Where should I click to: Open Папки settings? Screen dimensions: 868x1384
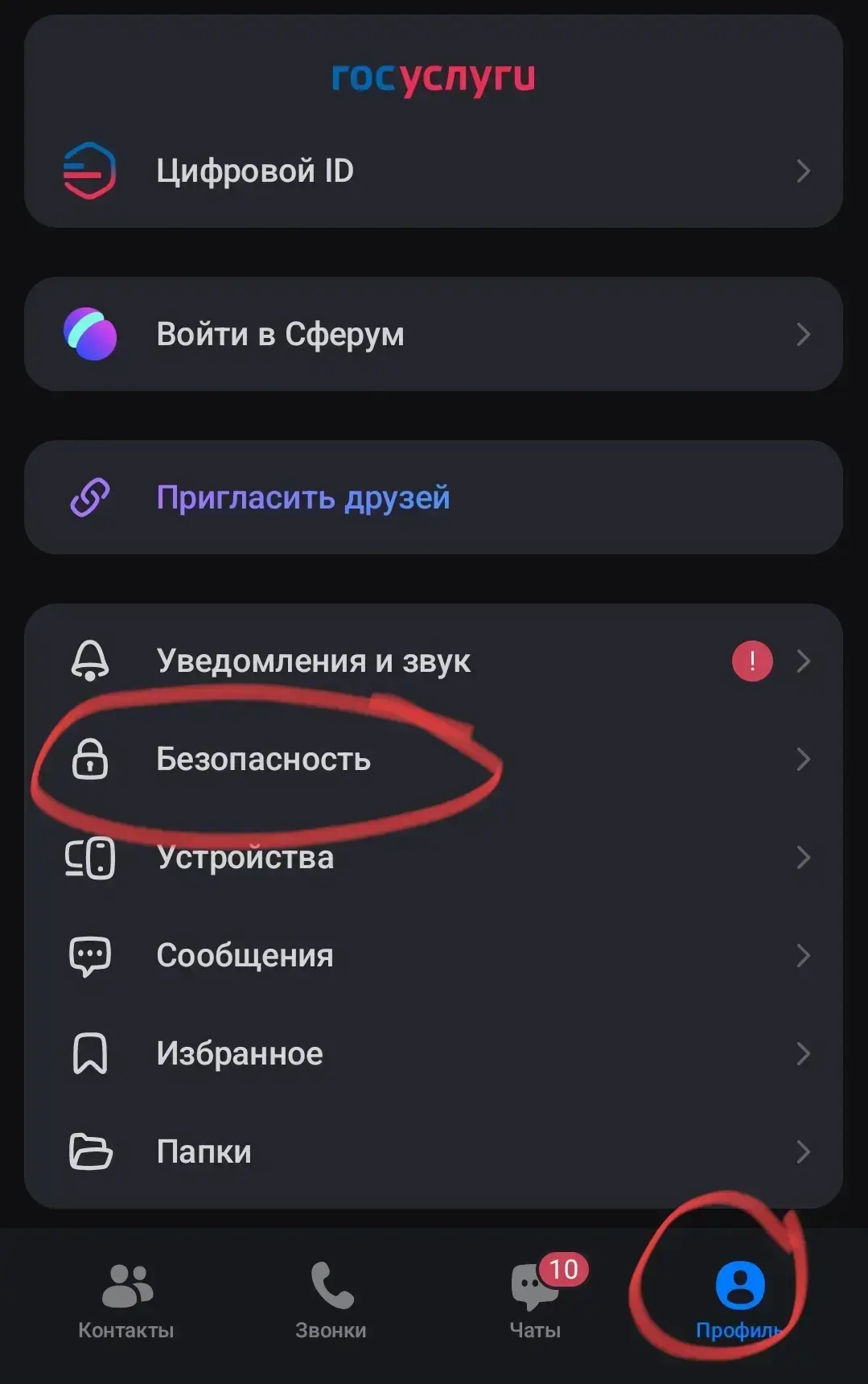tap(433, 1151)
